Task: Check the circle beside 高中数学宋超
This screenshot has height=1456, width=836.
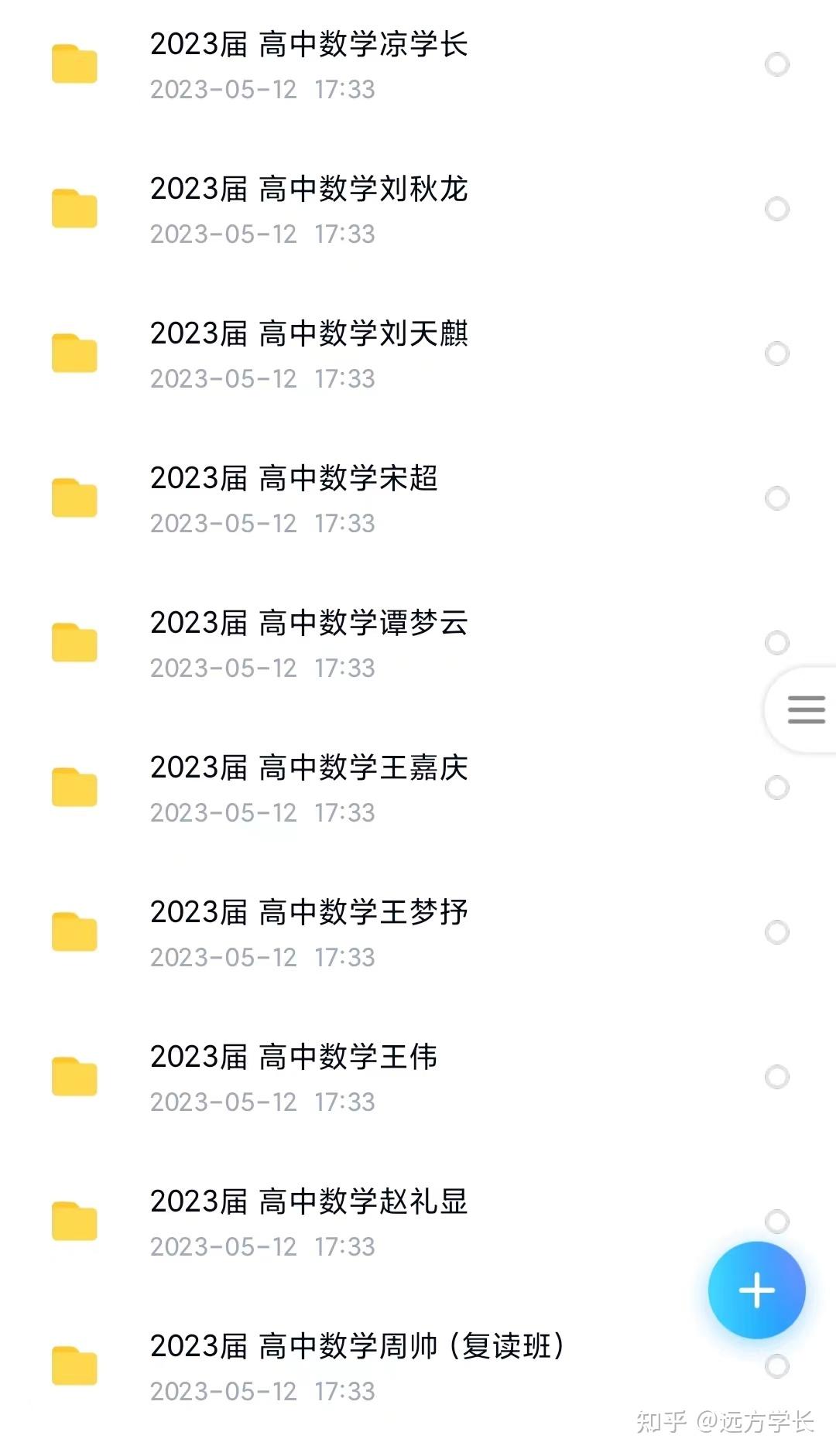Action: 776,498
